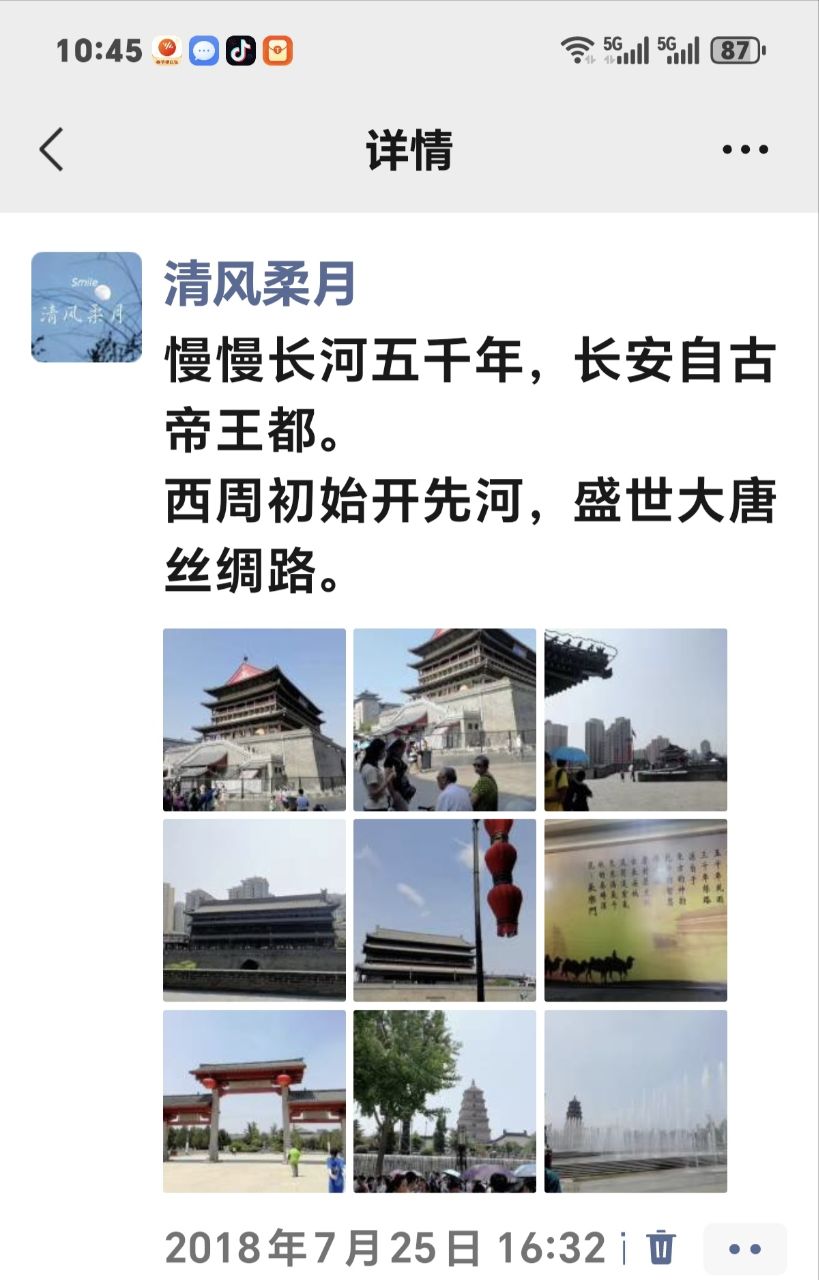View the first photo of the red-roofed tower
The width and height of the screenshot is (819, 1280).
pos(254,719)
